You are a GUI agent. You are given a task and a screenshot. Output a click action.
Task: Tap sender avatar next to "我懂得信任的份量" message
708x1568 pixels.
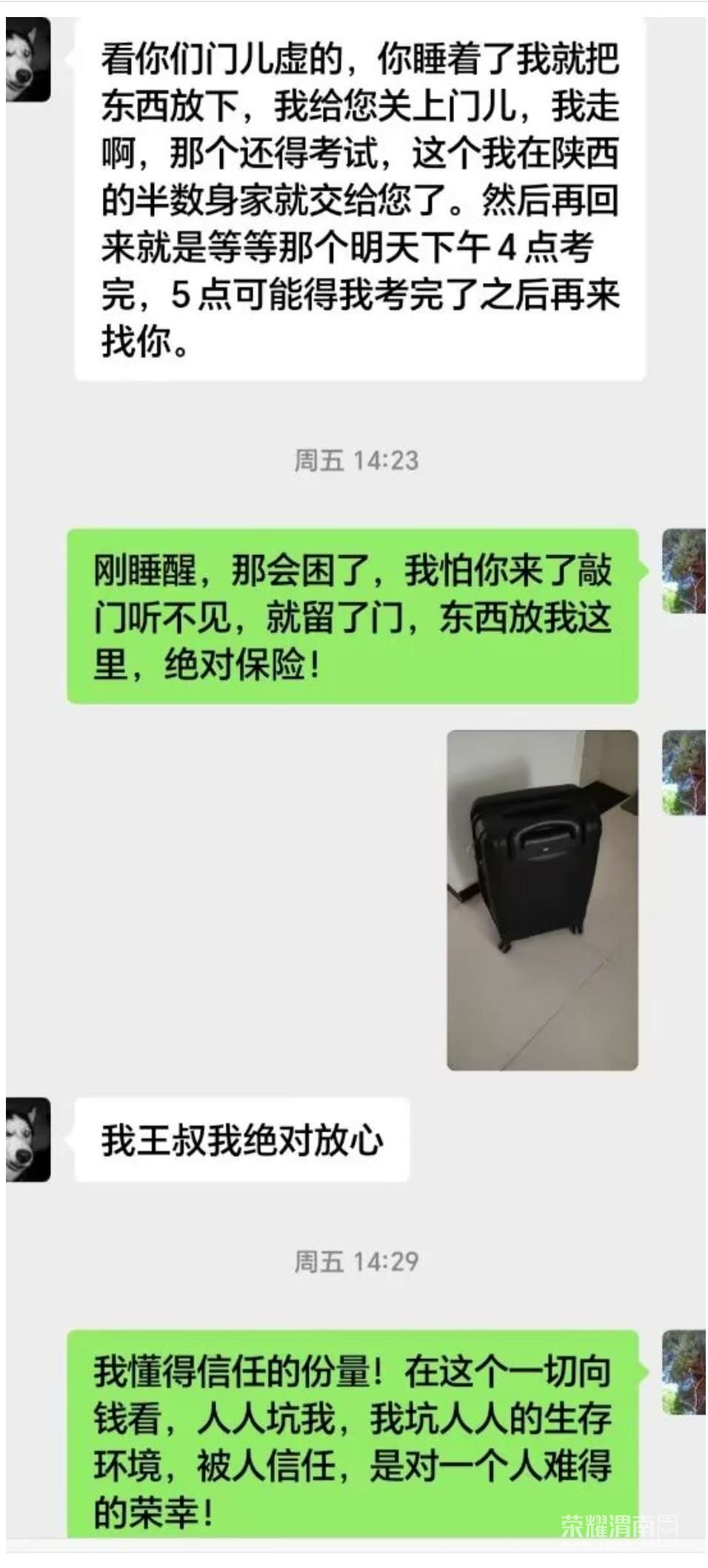pyautogui.click(x=683, y=1372)
